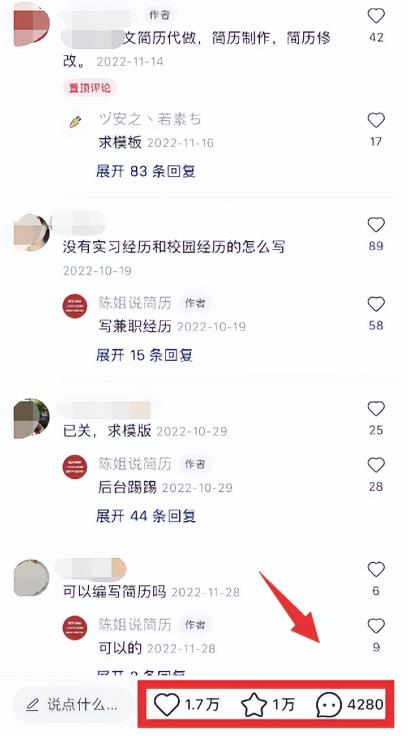Open 陈姐说简历 profile beside 写兼职经历

(75, 306)
